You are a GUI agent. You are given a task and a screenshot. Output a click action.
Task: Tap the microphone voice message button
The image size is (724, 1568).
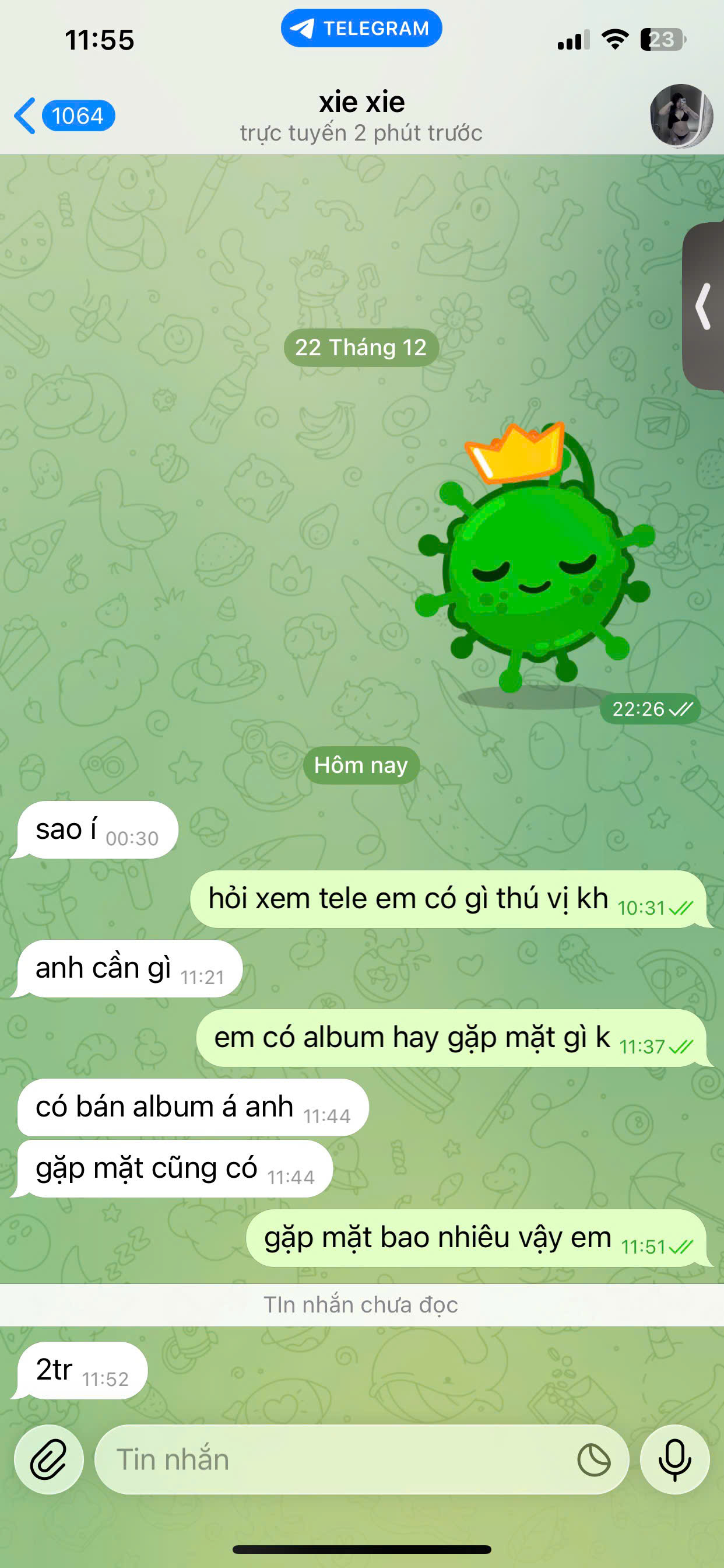point(674,1459)
